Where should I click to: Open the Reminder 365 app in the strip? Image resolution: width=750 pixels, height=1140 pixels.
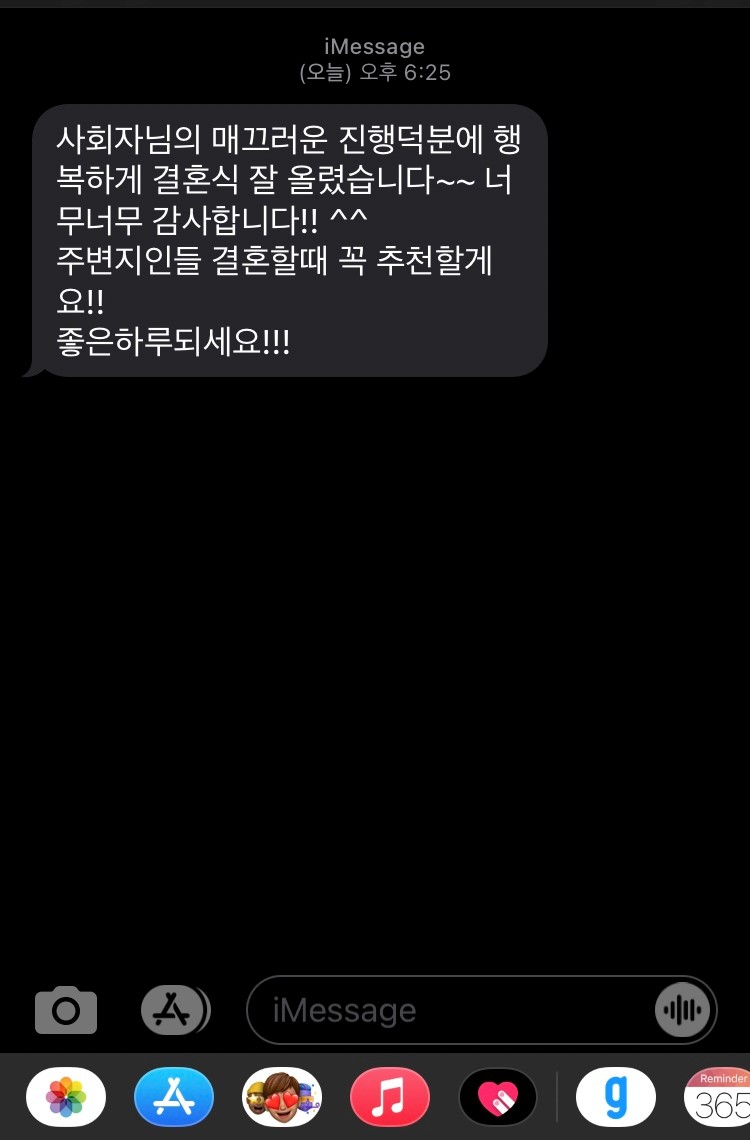pos(720,1097)
